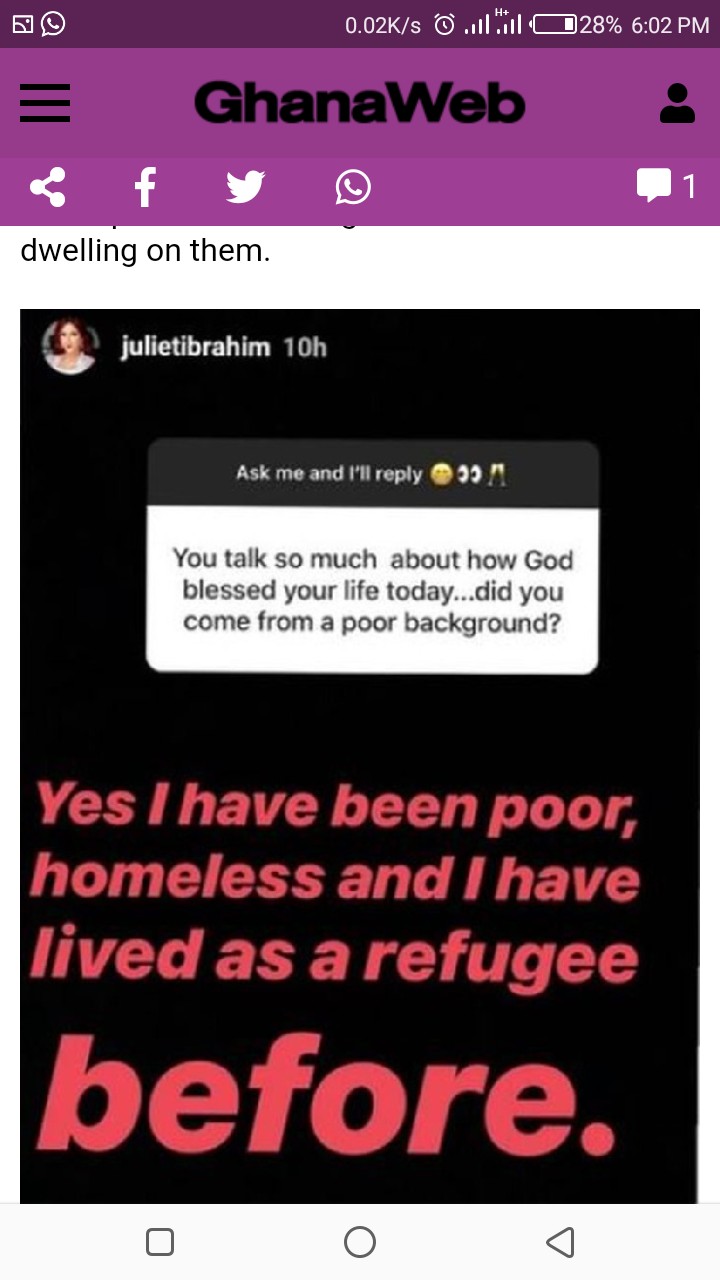The image size is (720, 1280).
Task: Go to the phone's home screen
Action: point(360,1242)
